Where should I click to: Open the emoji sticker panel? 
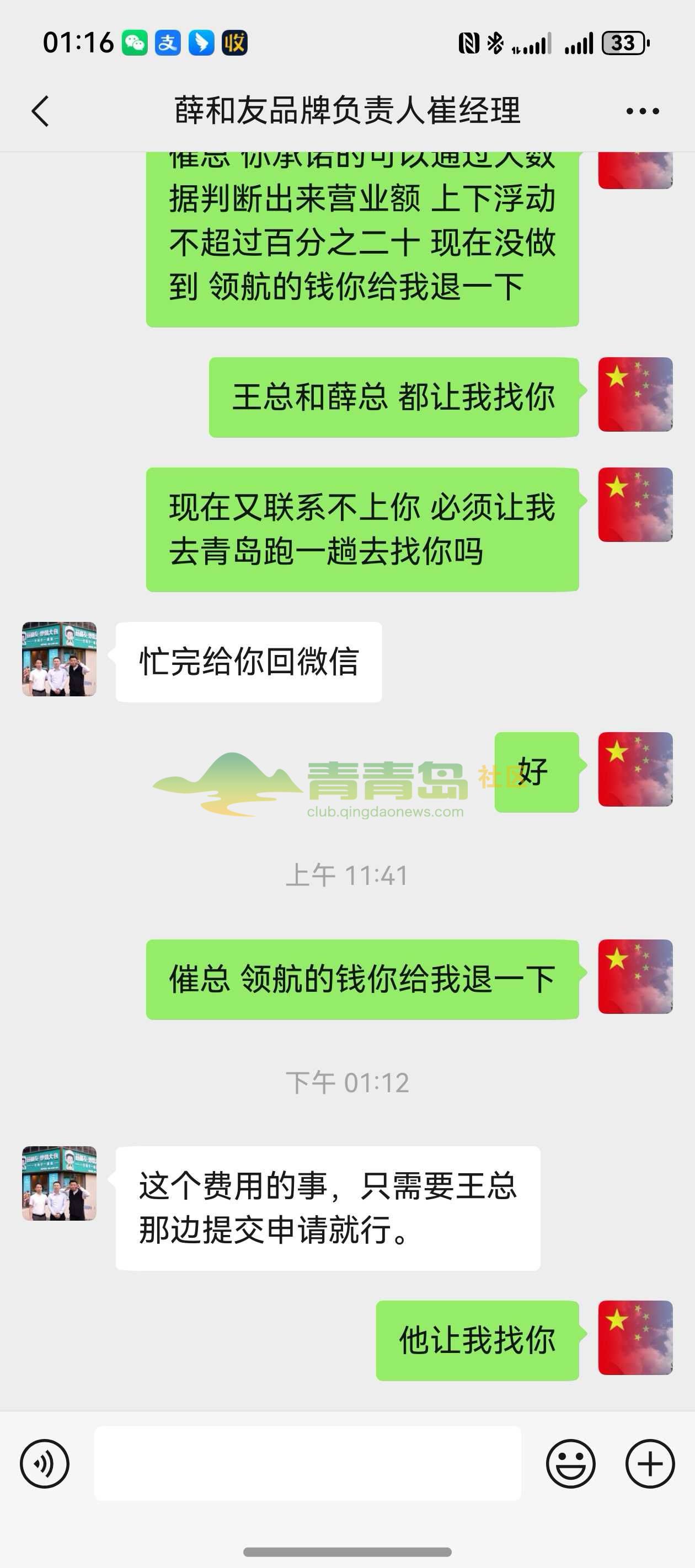(x=570, y=1463)
